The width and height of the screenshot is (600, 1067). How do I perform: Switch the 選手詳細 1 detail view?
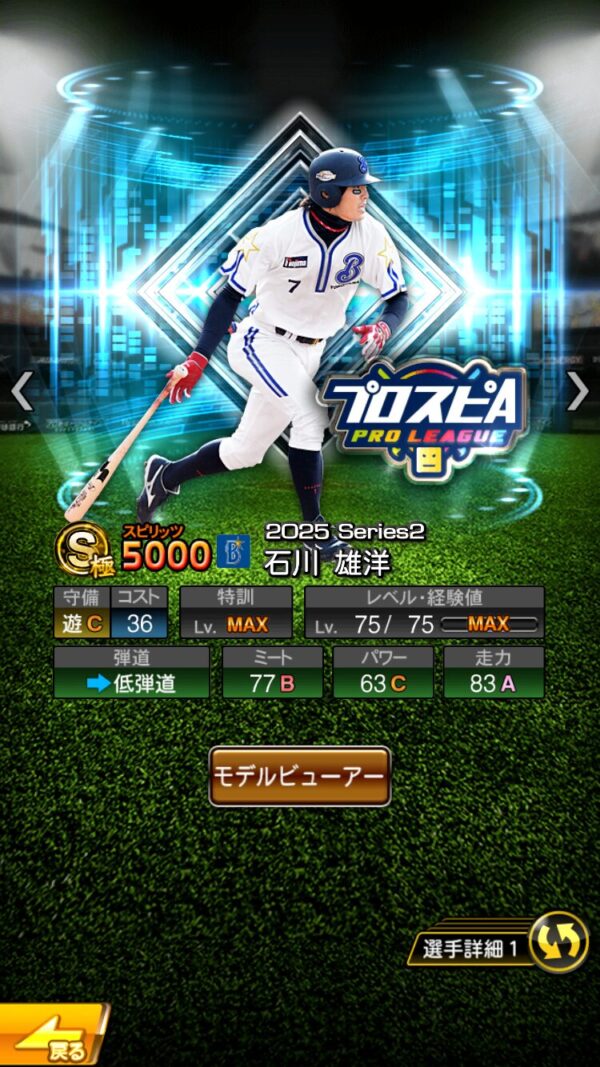coord(557,943)
